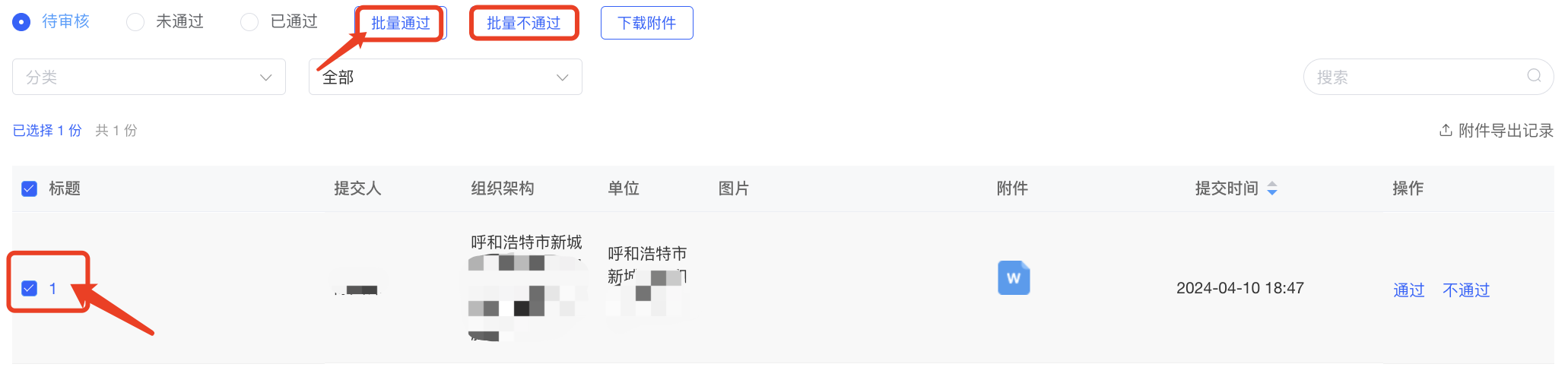Select the 已通过 radio option
Viewport: 1568px width, 380px height.
249,22
